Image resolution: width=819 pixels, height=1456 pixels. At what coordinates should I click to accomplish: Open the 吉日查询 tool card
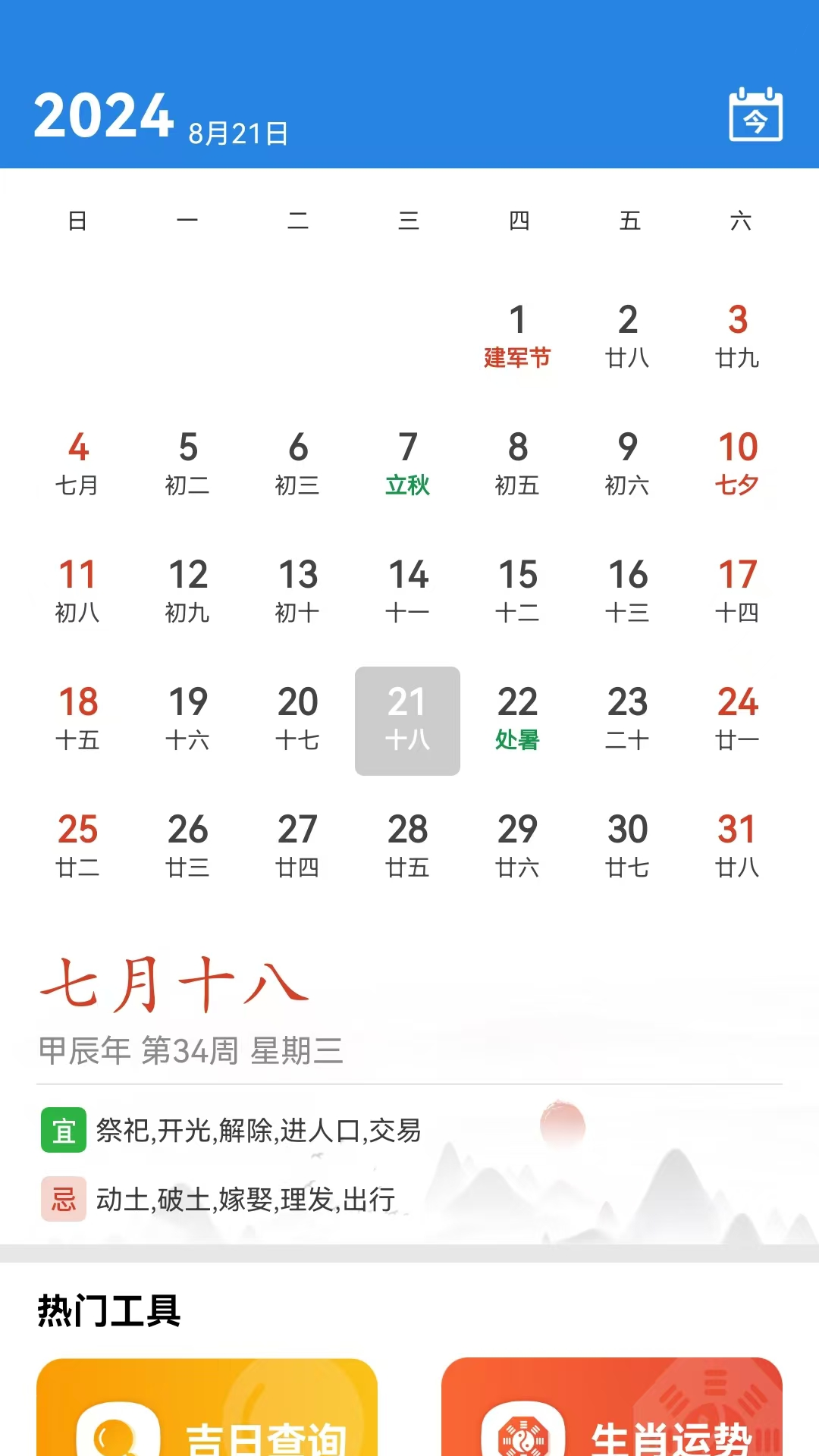click(x=207, y=1409)
